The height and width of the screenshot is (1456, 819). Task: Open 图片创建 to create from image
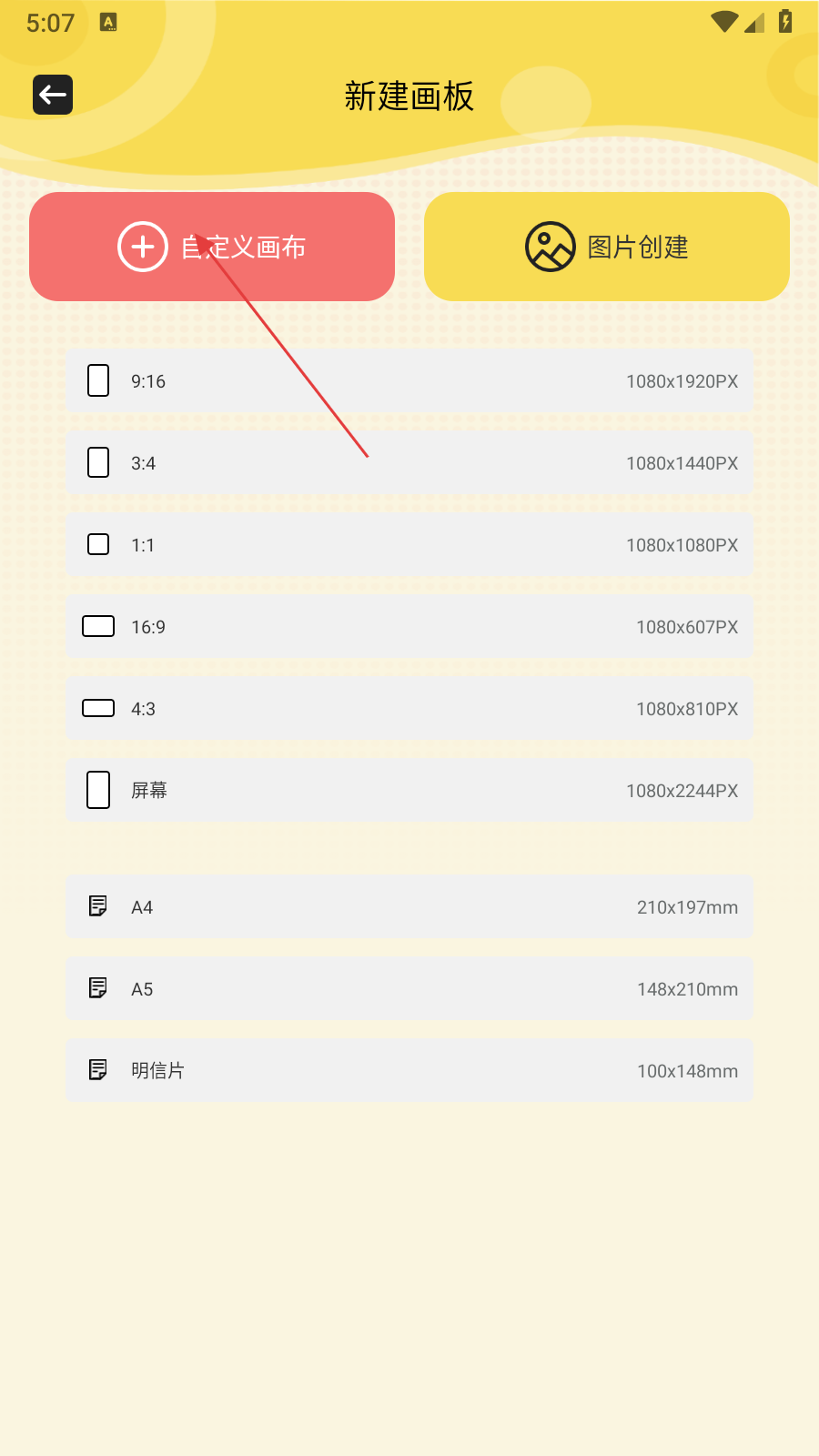point(606,247)
